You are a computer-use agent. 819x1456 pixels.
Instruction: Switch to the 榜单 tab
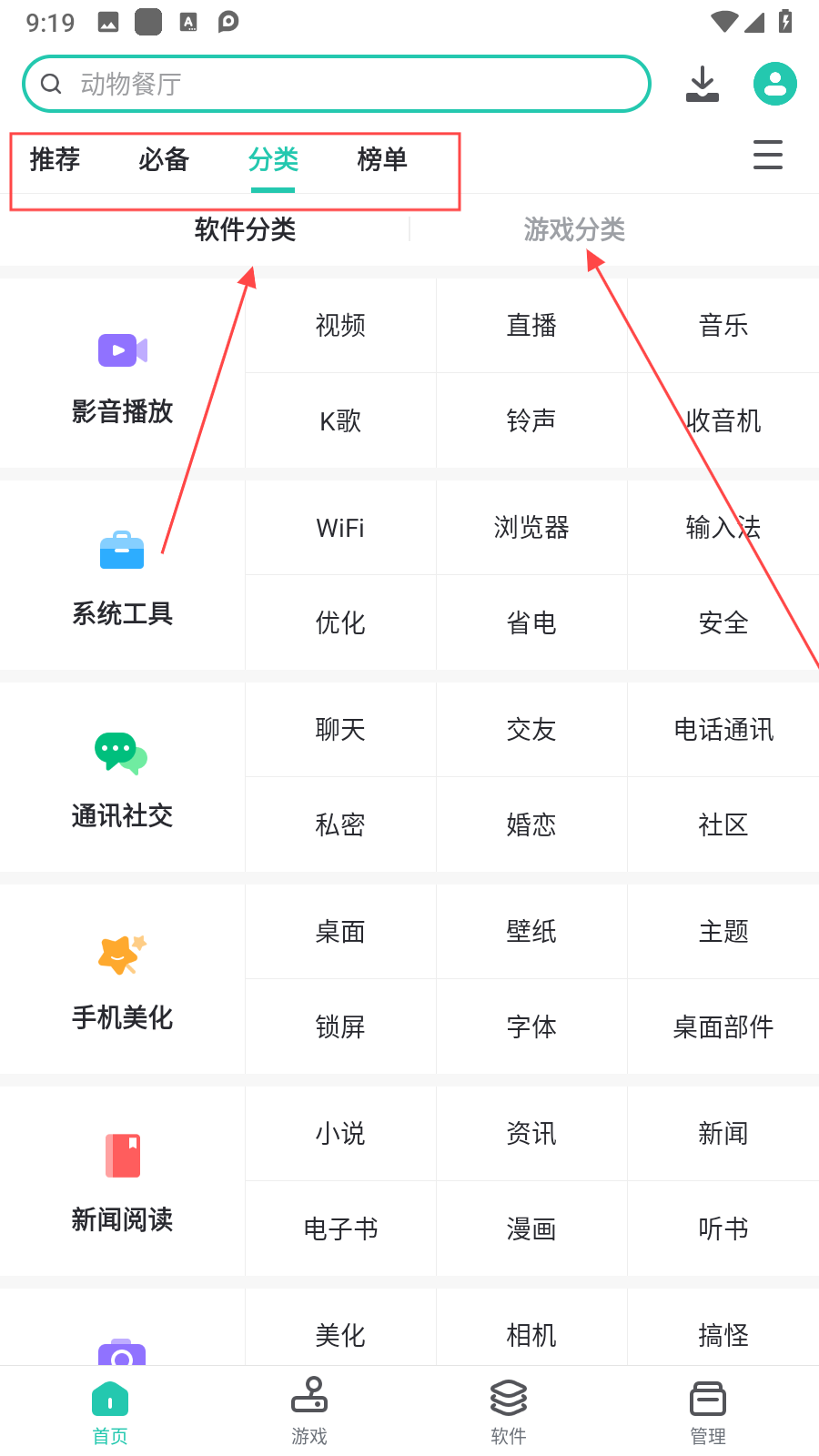click(382, 159)
